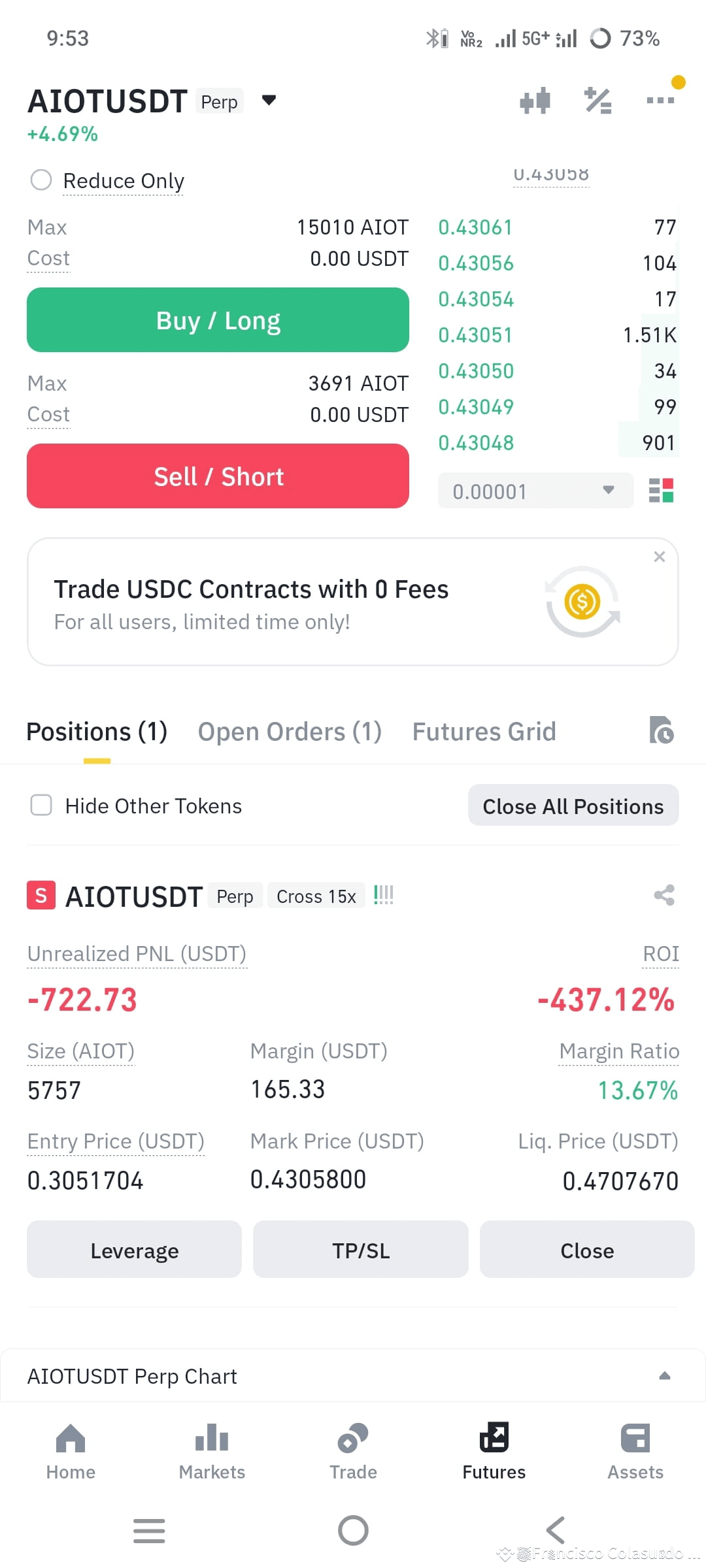Screen dimensions: 706x1568
Task: Tap the Sell / Short button
Action: (218, 476)
